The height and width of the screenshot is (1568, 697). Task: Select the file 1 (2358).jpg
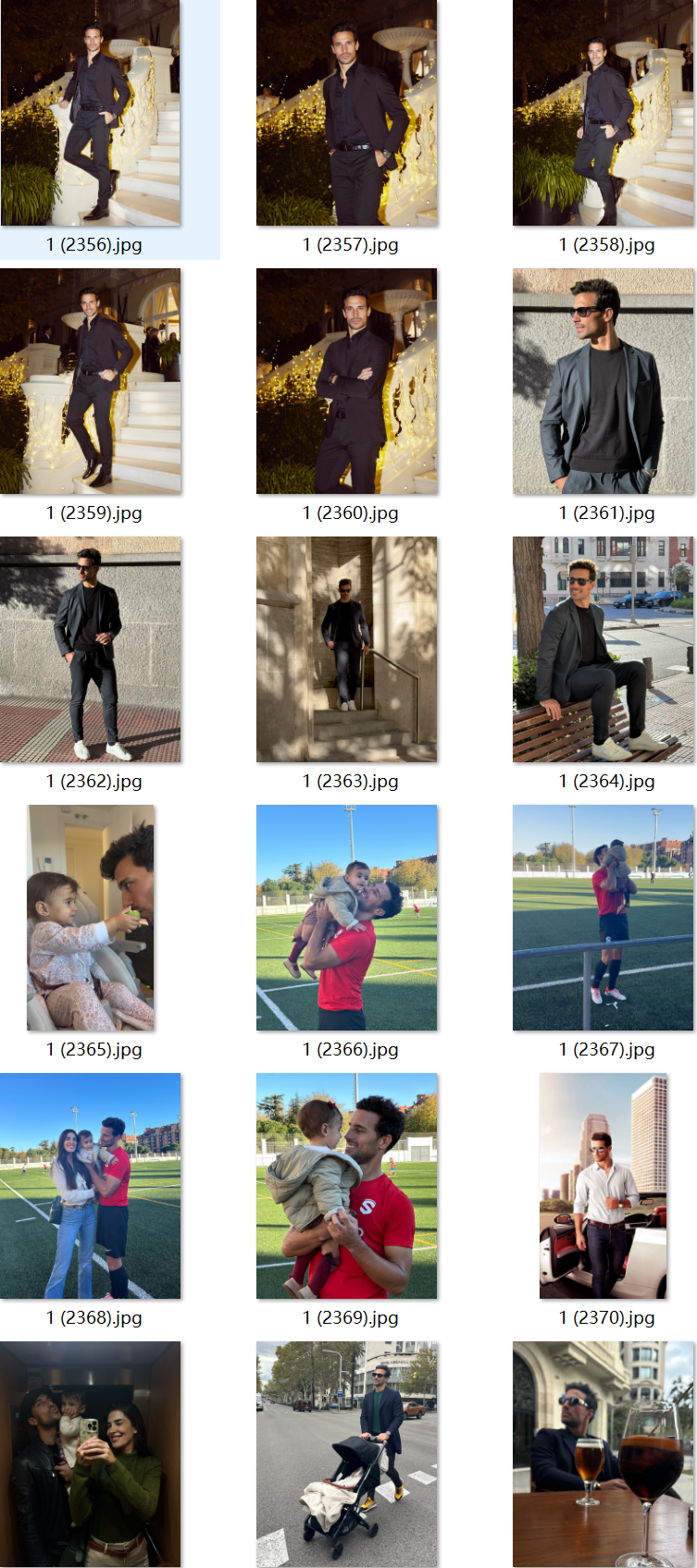coord(604,113)
